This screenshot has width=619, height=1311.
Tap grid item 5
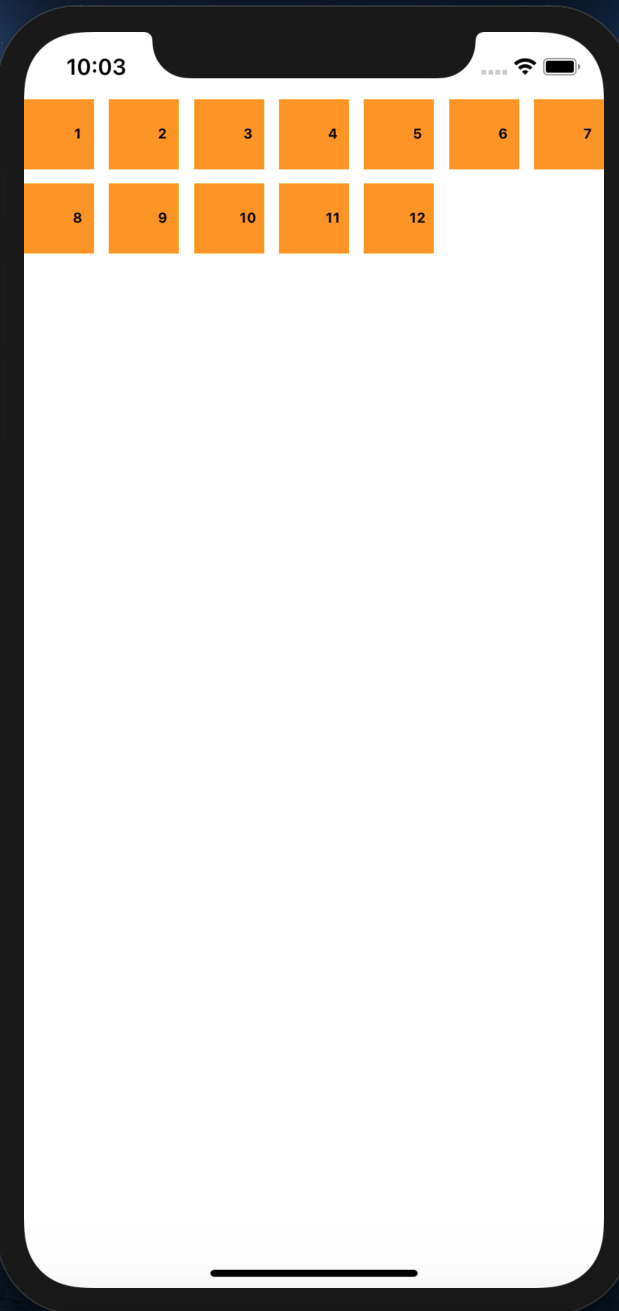click(399, 134)
